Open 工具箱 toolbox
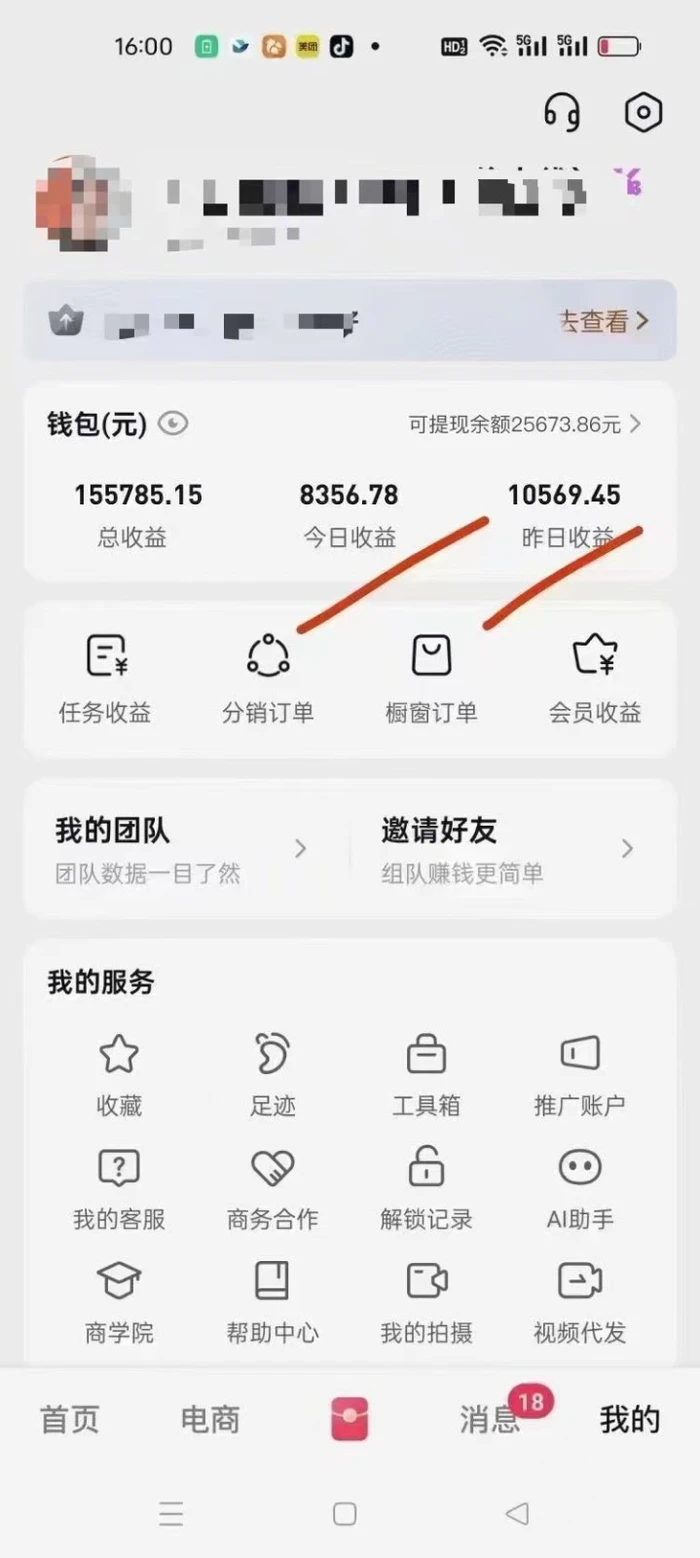Viewport: 700px width, 1558px height. pyautogui.click(x=426, y=1075)
